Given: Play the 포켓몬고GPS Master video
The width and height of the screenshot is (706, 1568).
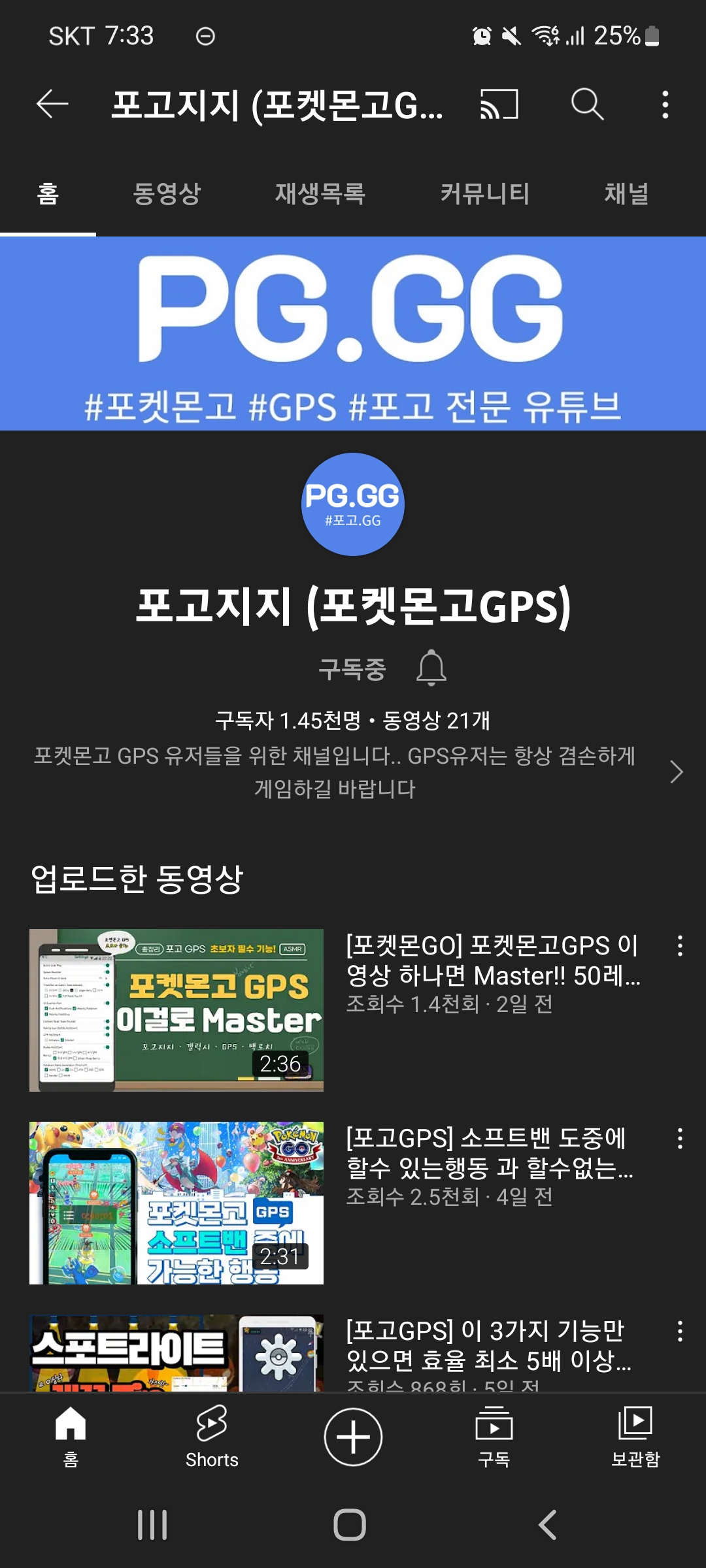Looking at the screenshot, I should [x=176, y=1010].
